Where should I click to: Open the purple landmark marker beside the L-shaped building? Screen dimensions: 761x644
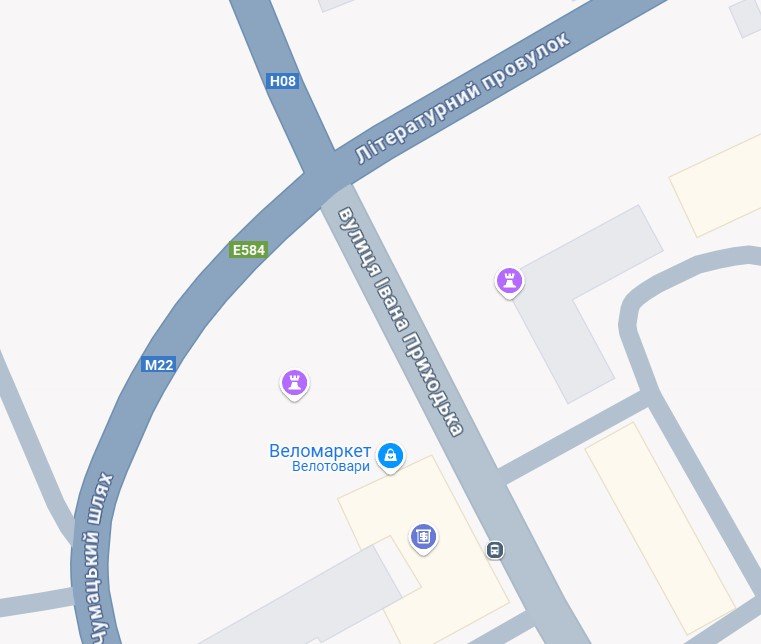(510, 281)
